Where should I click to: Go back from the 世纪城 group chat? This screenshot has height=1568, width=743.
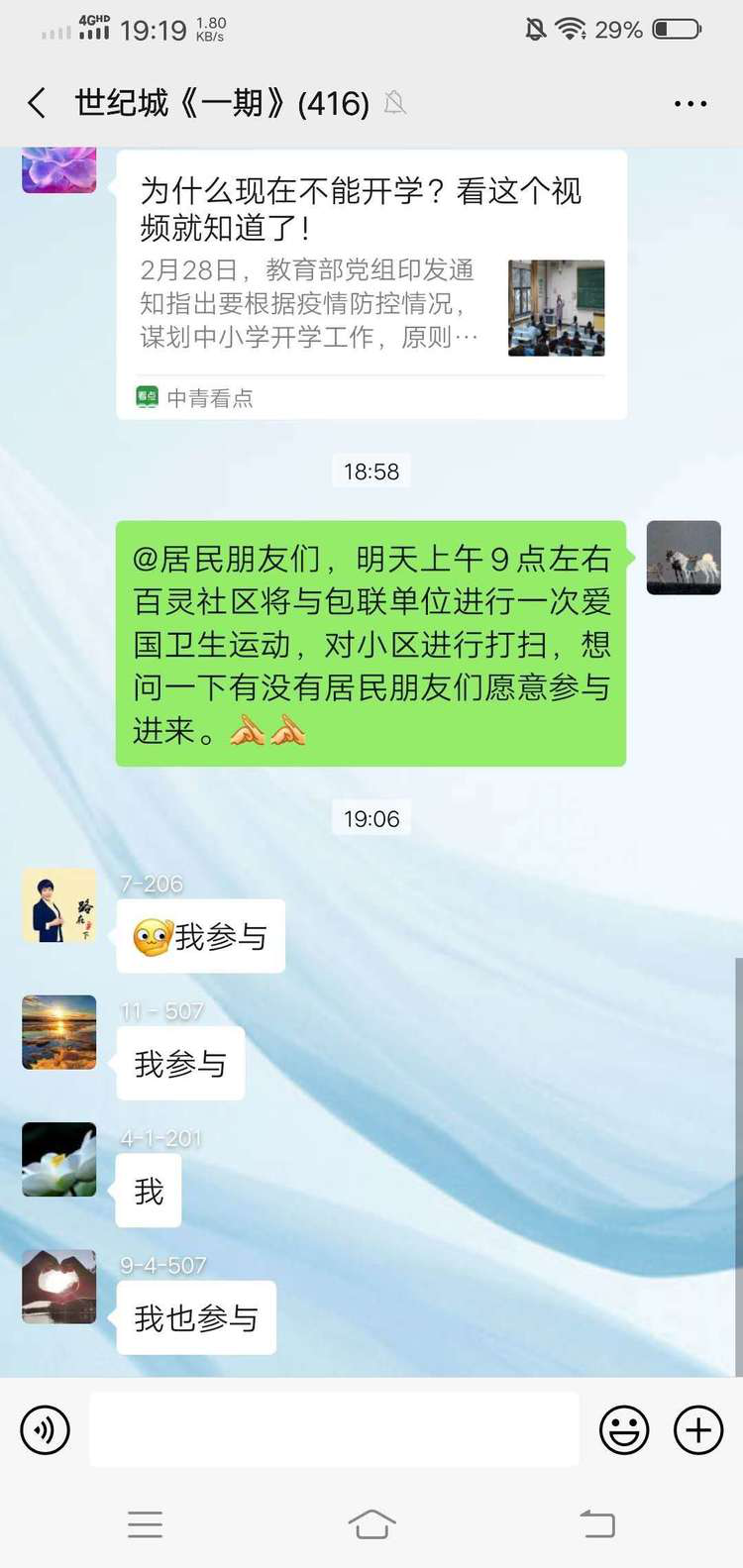[37, 103]
